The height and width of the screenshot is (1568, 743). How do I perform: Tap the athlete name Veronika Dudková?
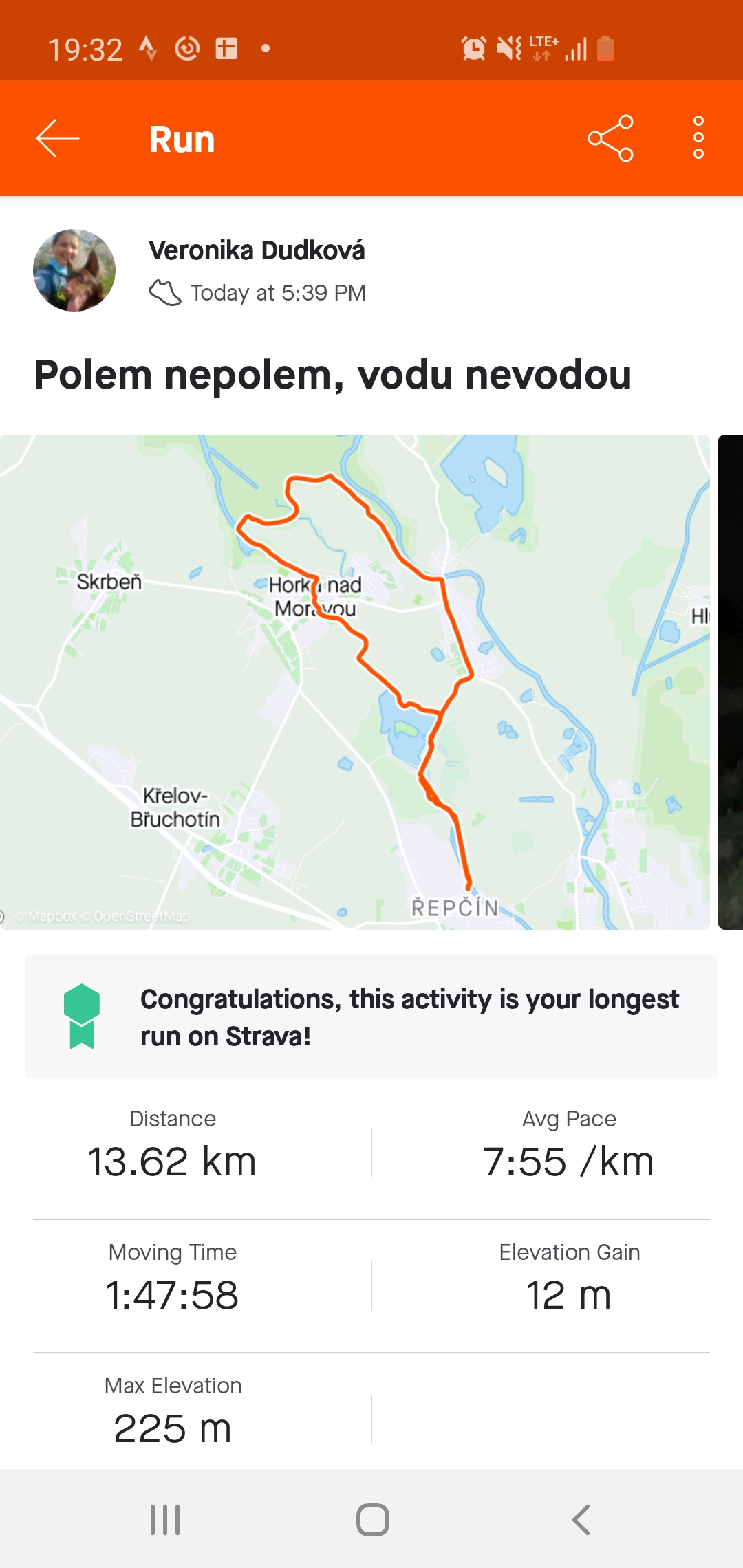tap(257, 250)
